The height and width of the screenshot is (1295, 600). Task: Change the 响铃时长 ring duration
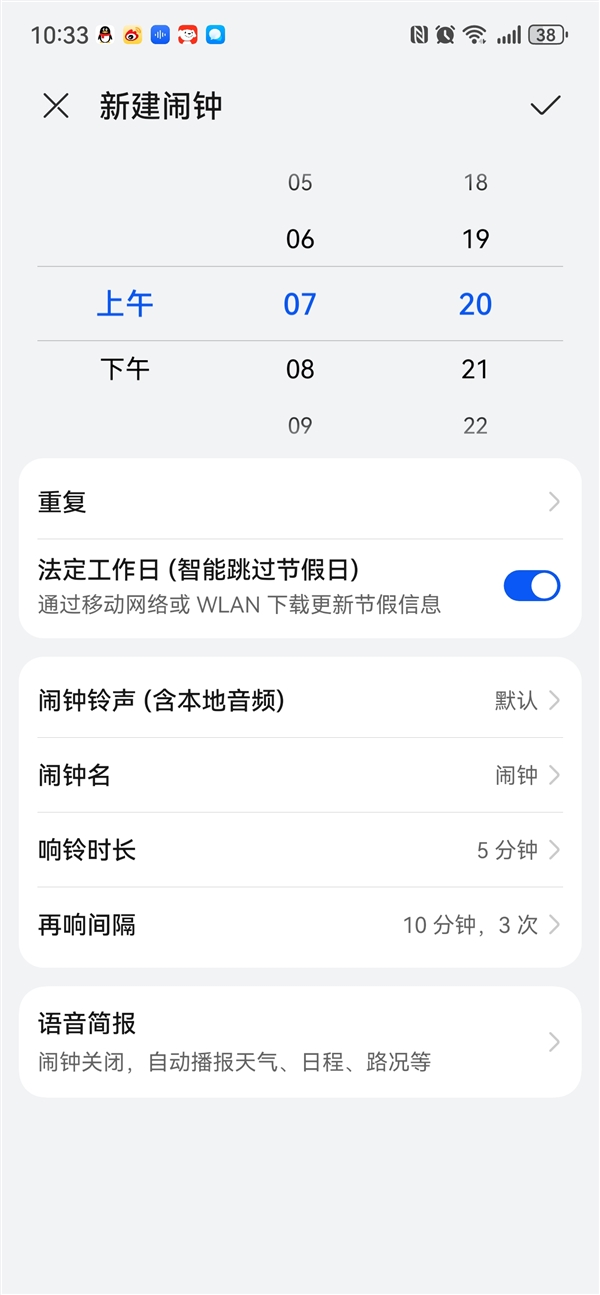click(300, 850)
